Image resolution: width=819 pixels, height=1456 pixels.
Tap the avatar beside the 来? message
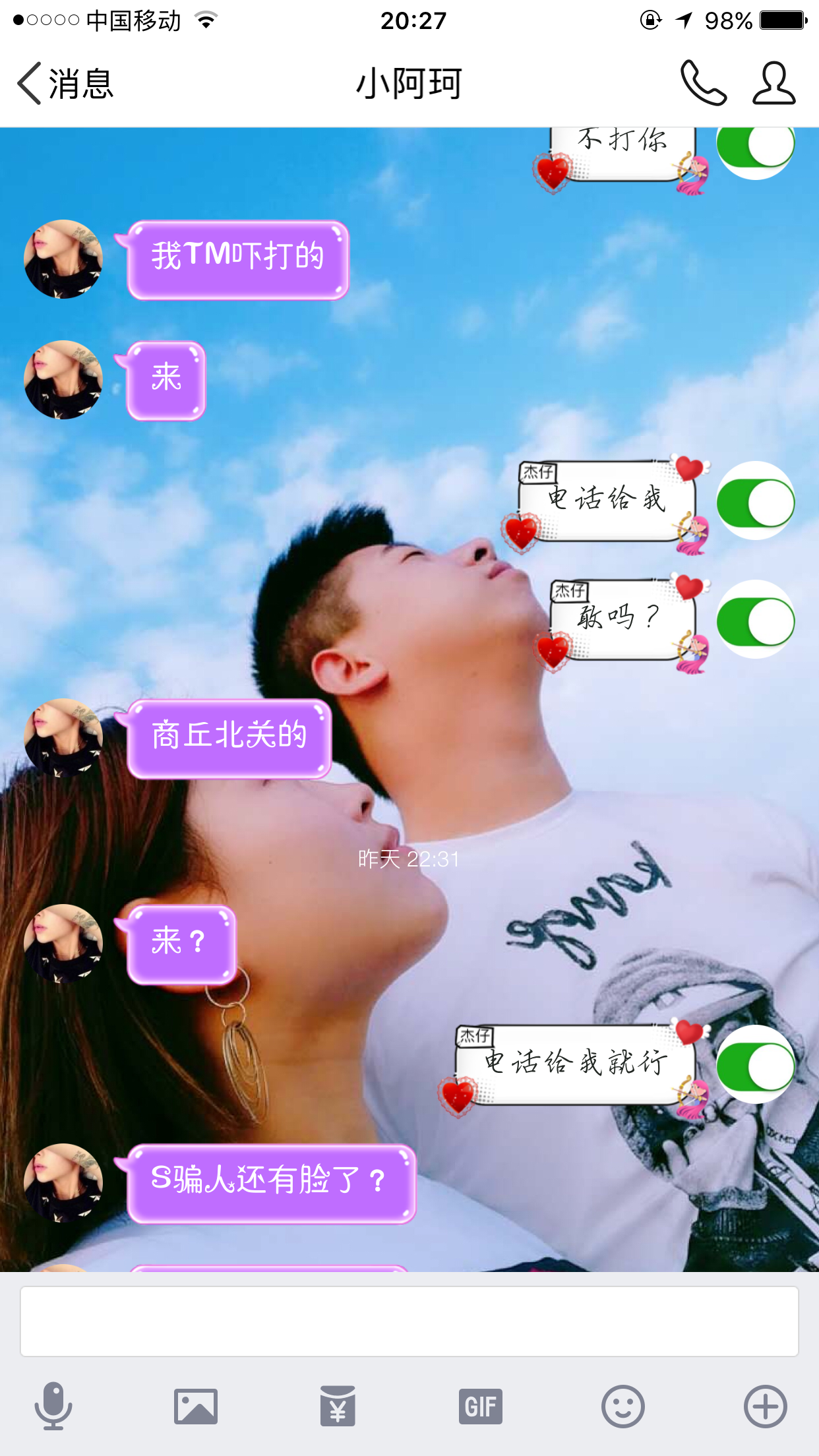[63, 943]
